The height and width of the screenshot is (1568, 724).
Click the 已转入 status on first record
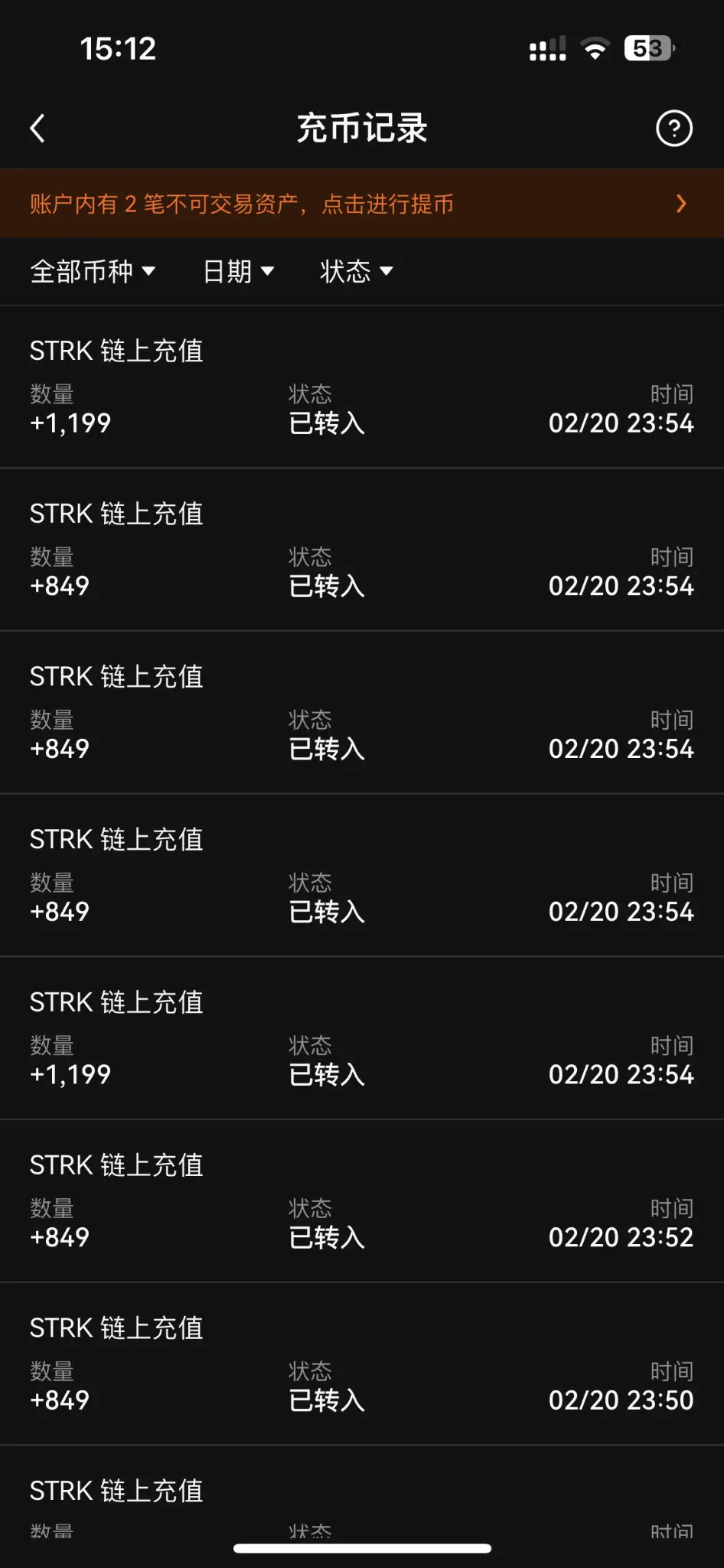pyautogui.click(x=324, y=423)
